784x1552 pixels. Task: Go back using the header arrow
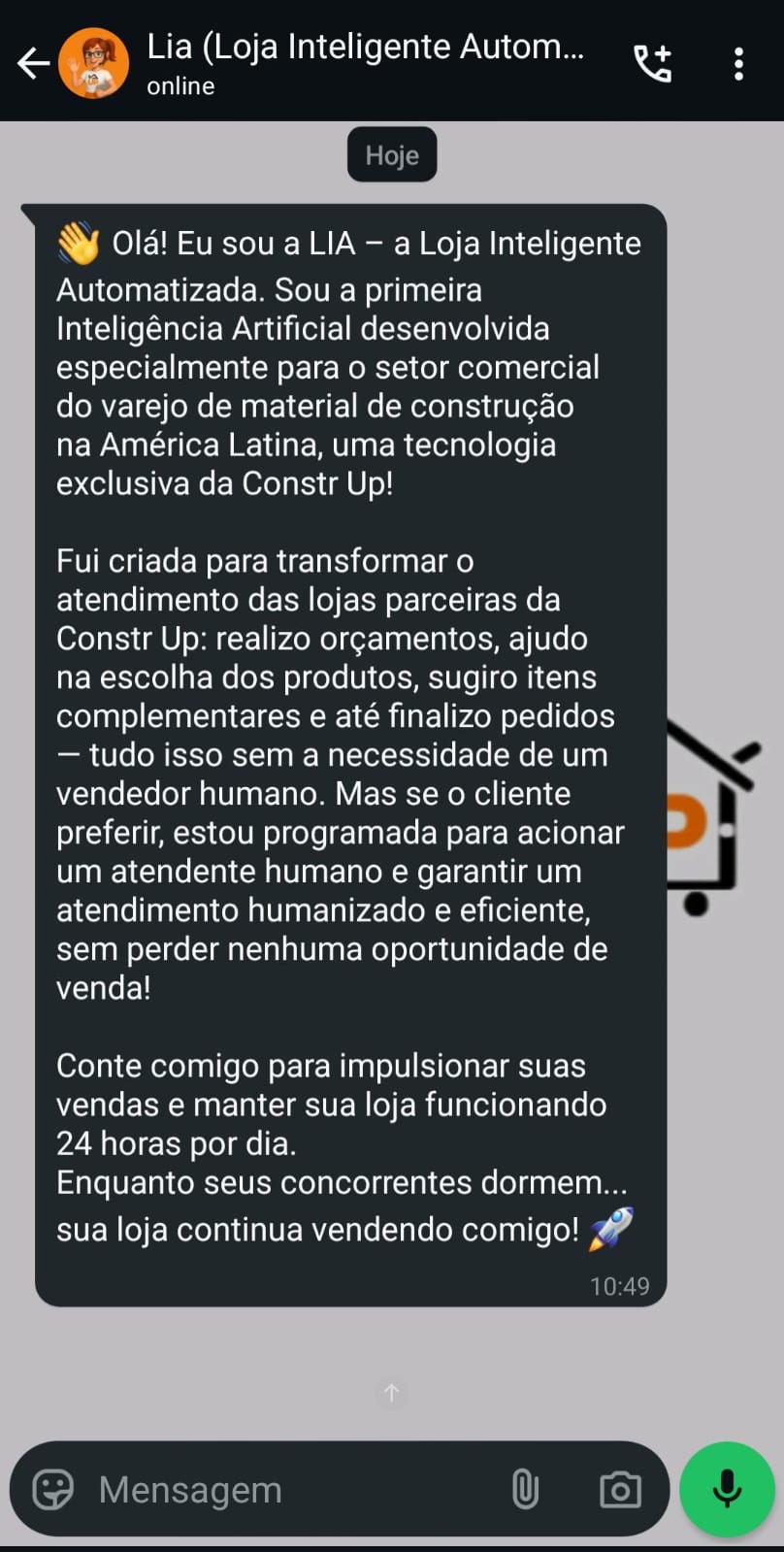(x=33, y=63)
